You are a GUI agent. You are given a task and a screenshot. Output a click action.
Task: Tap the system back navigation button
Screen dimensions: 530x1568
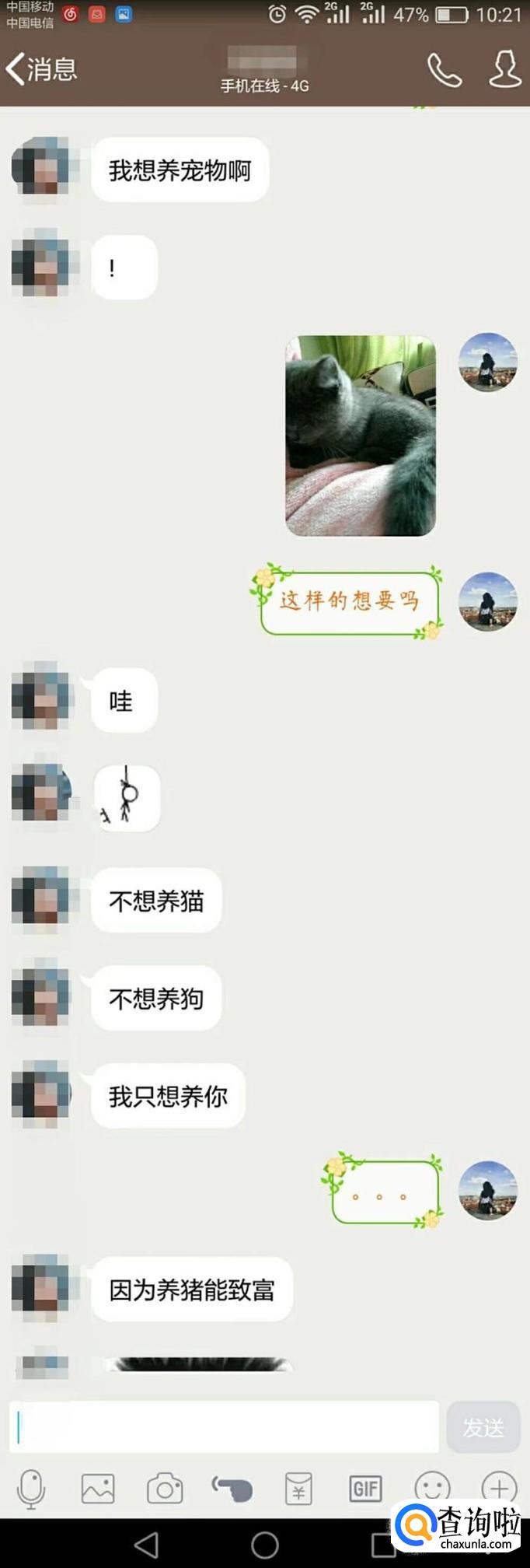point(146,1545)
